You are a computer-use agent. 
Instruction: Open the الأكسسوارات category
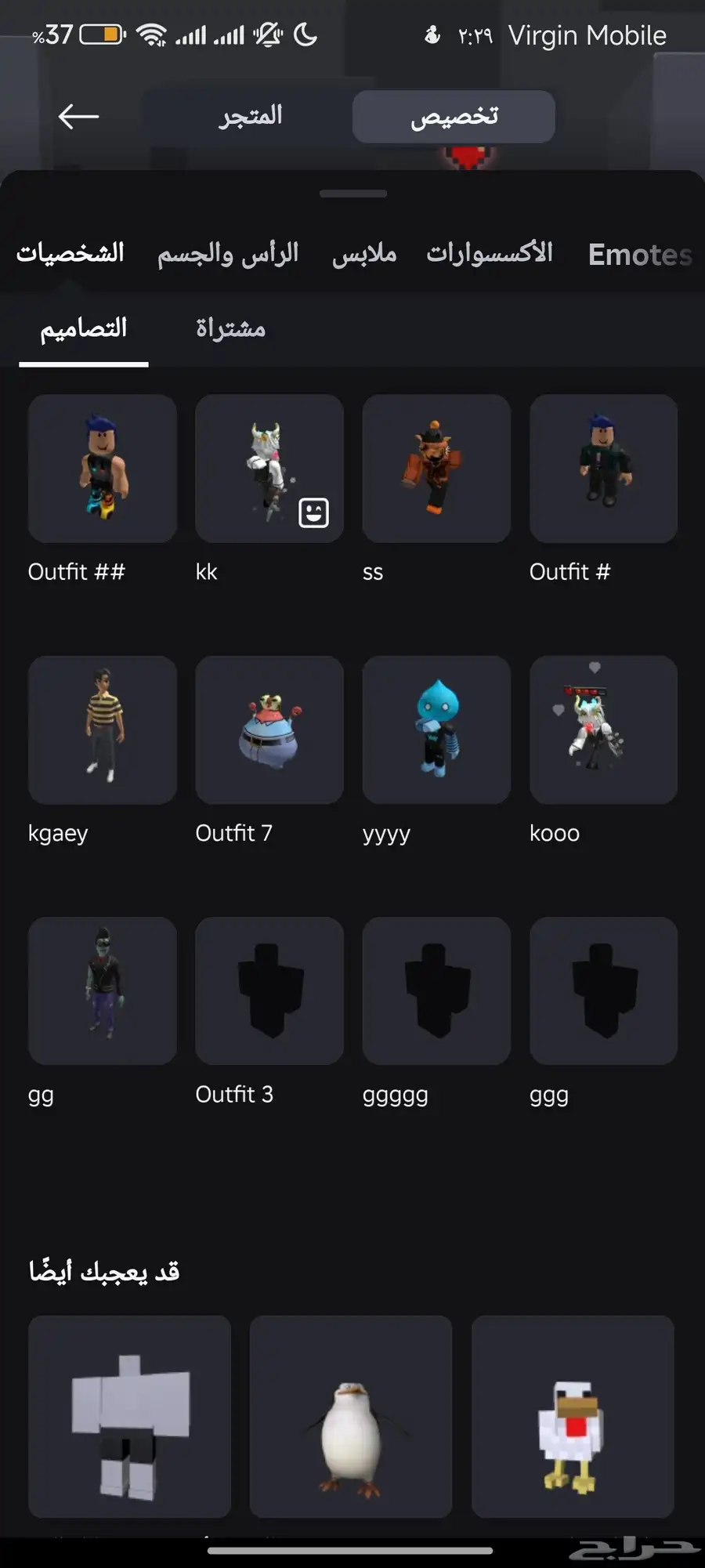point(490,253)
